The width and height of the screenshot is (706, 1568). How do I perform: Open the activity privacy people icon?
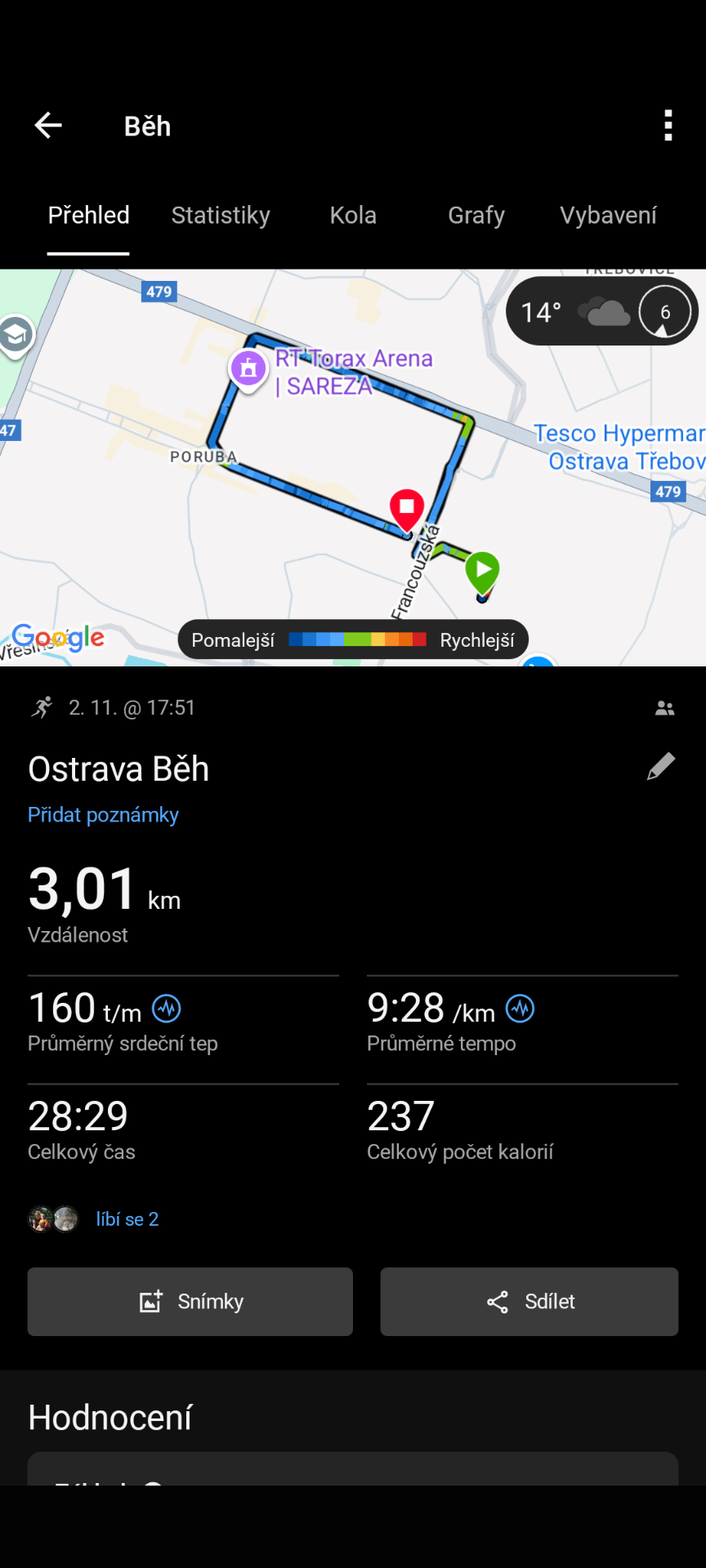[x=665, y=708]
